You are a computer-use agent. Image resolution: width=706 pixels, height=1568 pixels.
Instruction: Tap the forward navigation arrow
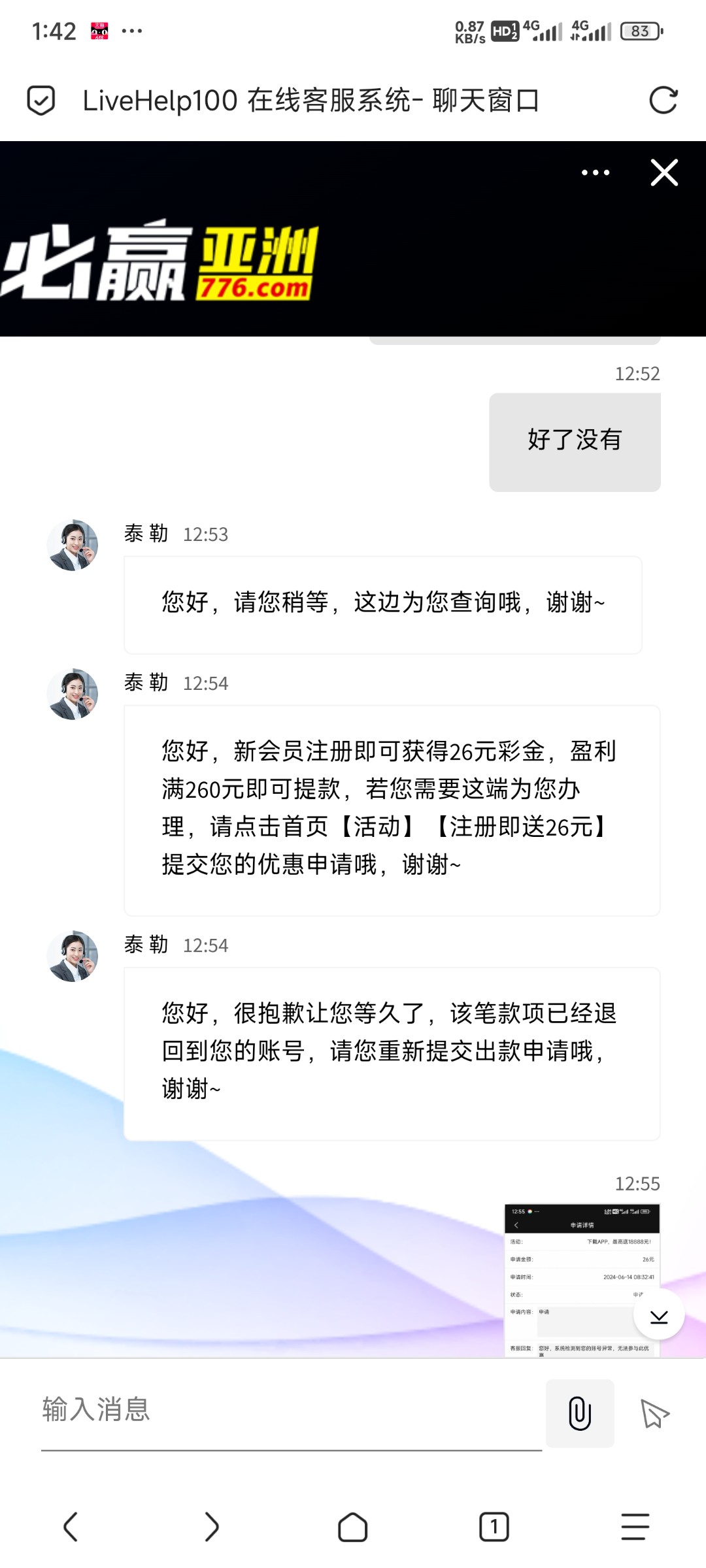(212, 1527)
